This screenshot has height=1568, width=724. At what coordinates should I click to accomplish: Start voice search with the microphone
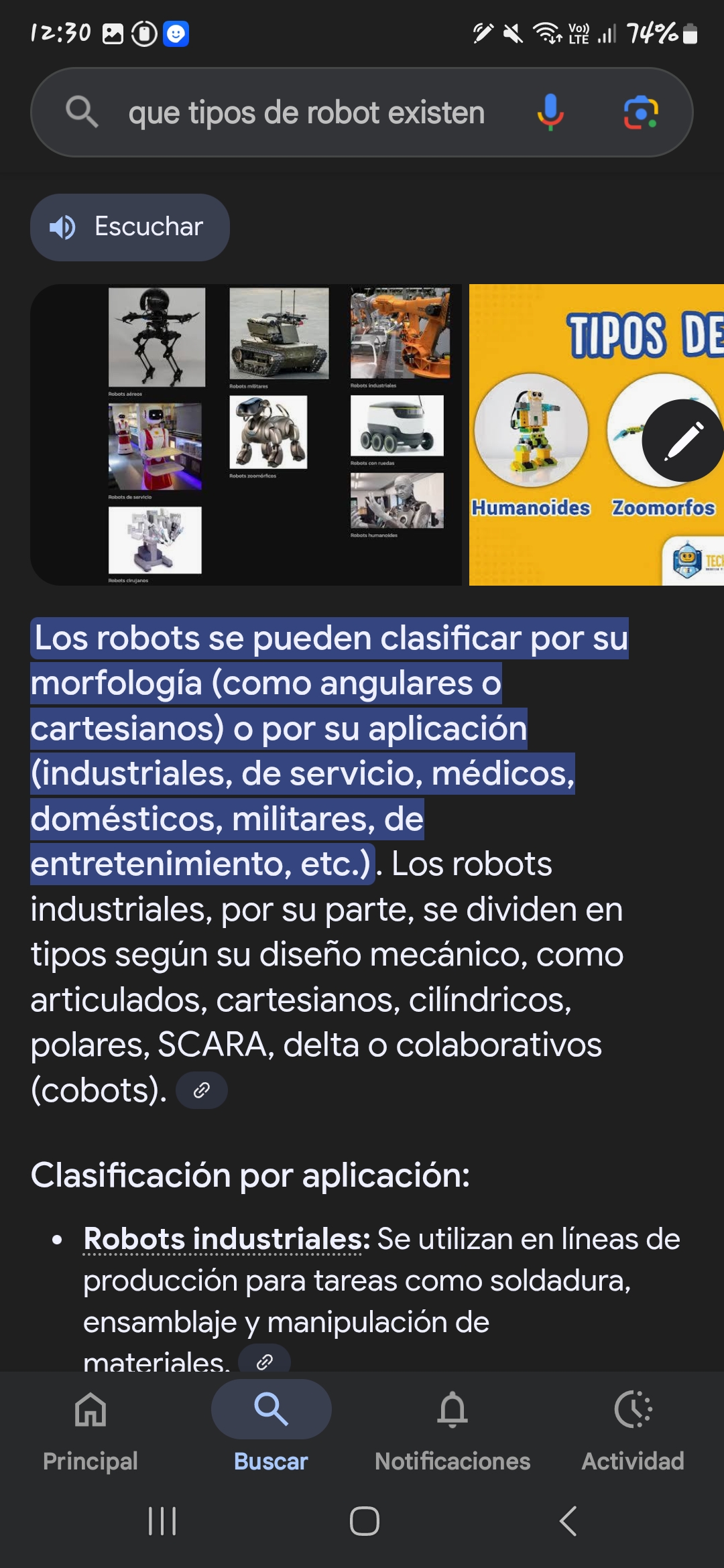tap(550, 113)
